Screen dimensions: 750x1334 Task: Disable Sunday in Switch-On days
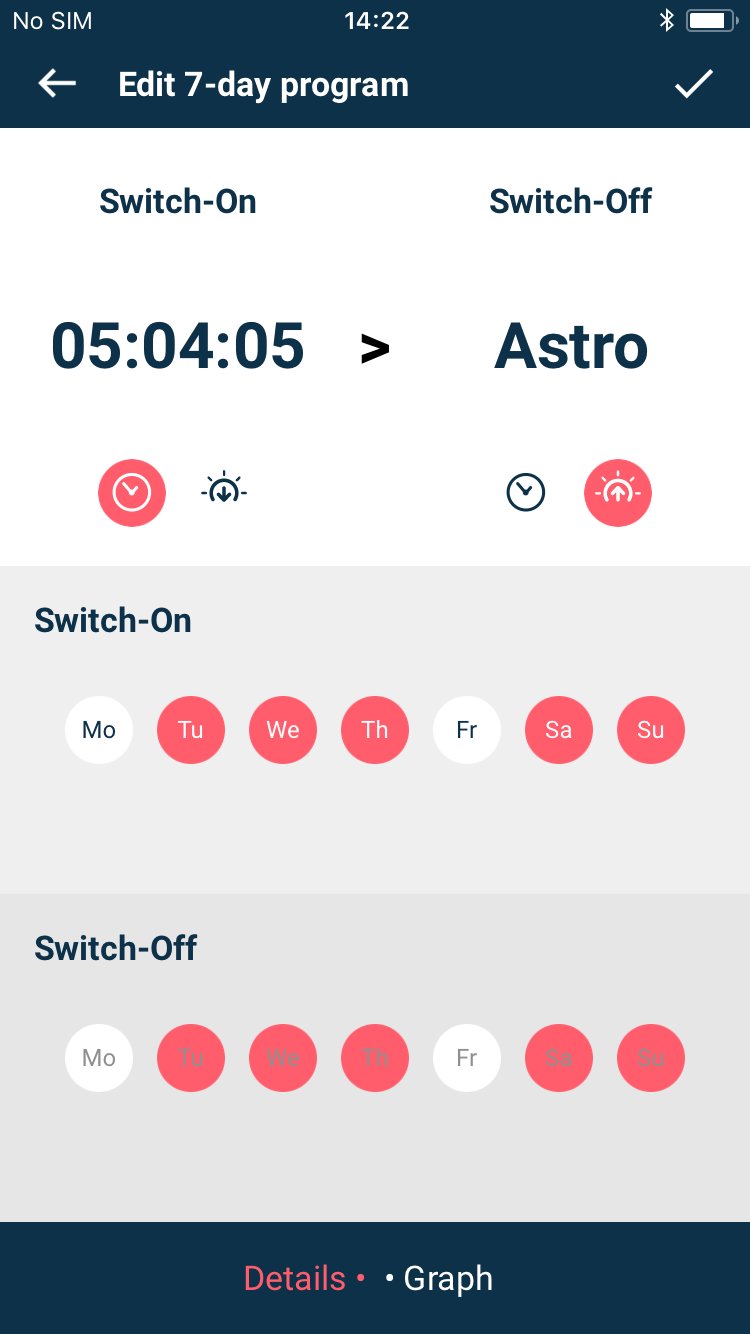click(651, 730)
